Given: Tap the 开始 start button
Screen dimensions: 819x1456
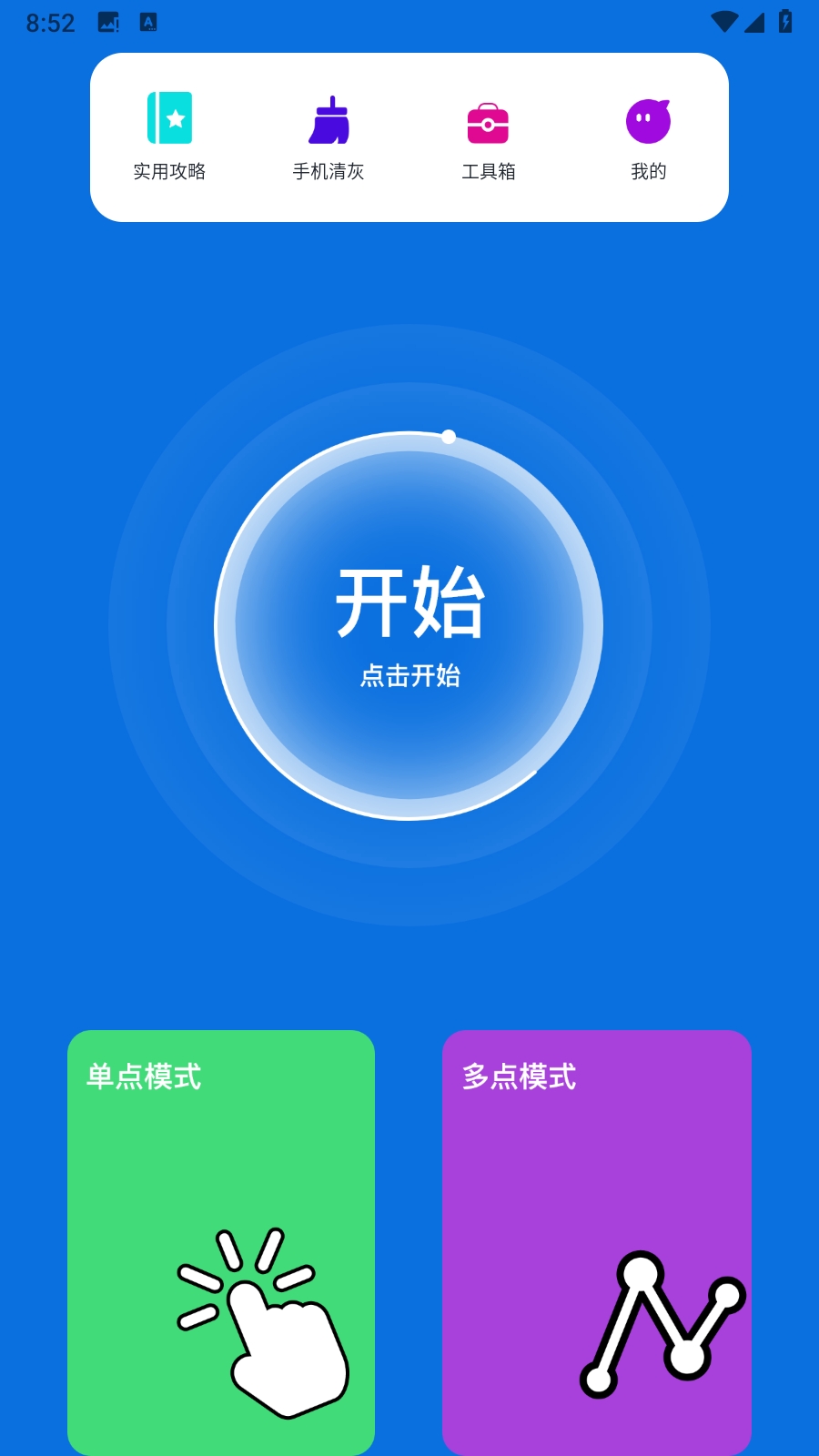Looking at the screenshot, I should (409, 625).
